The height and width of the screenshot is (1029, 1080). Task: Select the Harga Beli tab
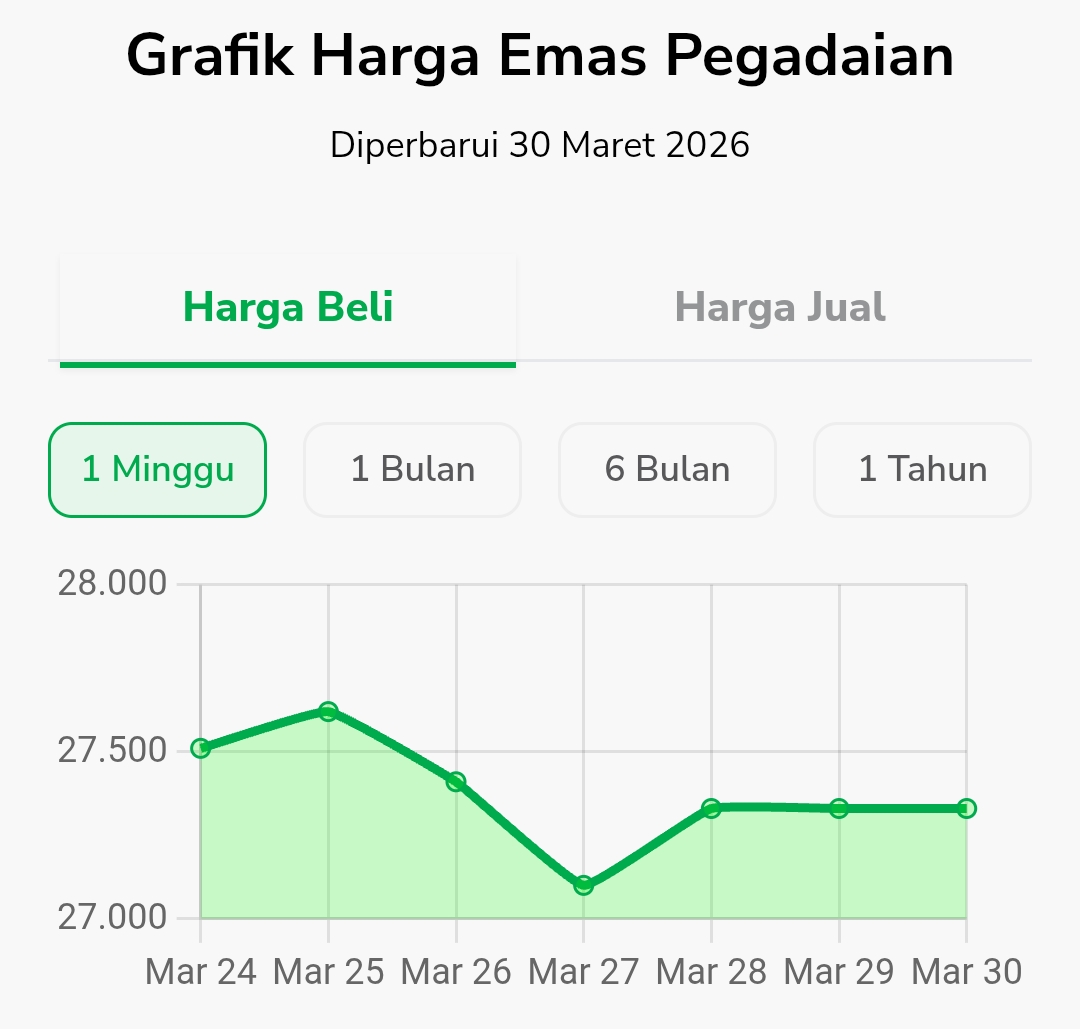pyautogui.click(x=288, y=308)
